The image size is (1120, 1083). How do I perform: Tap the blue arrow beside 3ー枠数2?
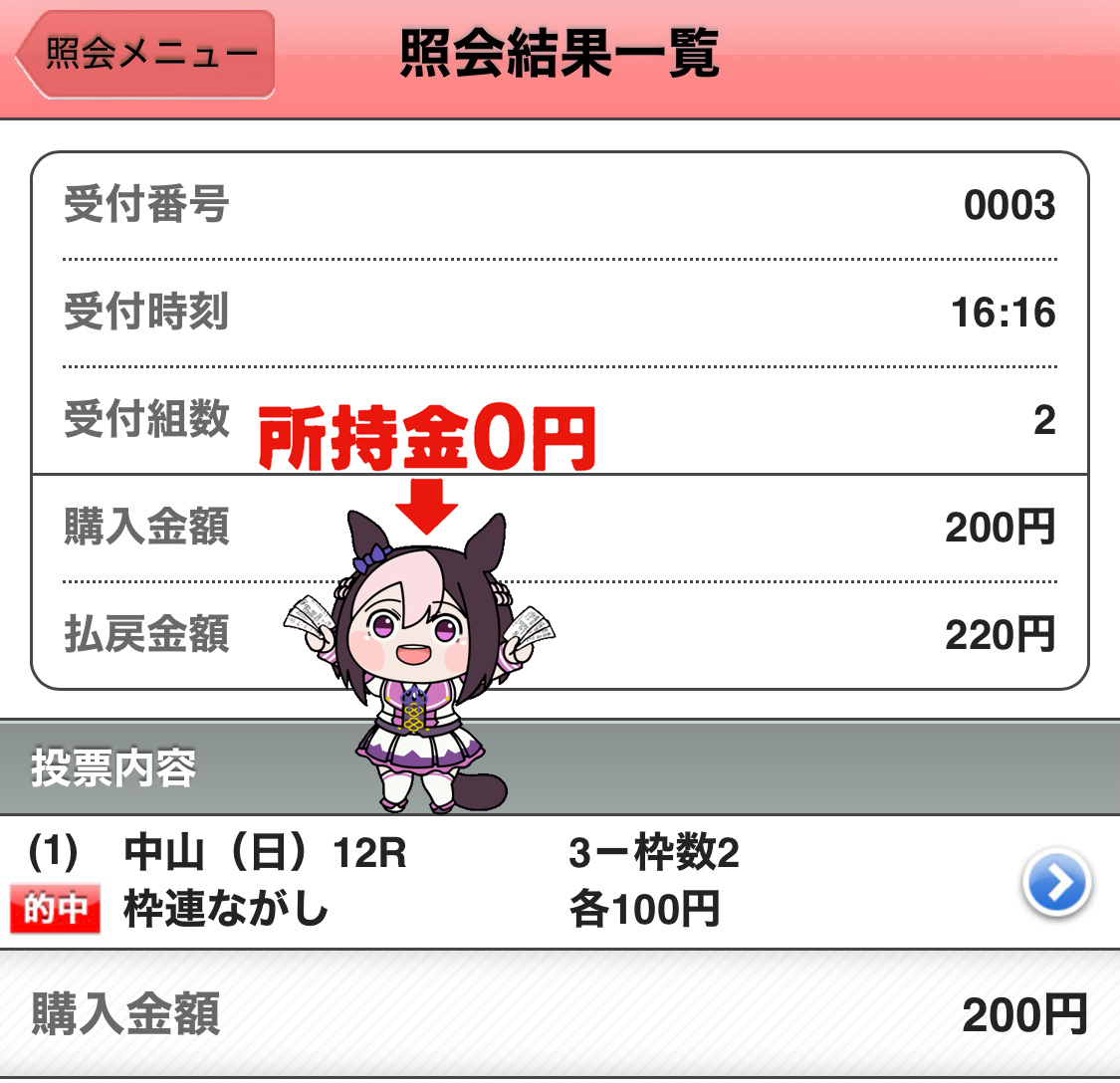(1057, 883)
